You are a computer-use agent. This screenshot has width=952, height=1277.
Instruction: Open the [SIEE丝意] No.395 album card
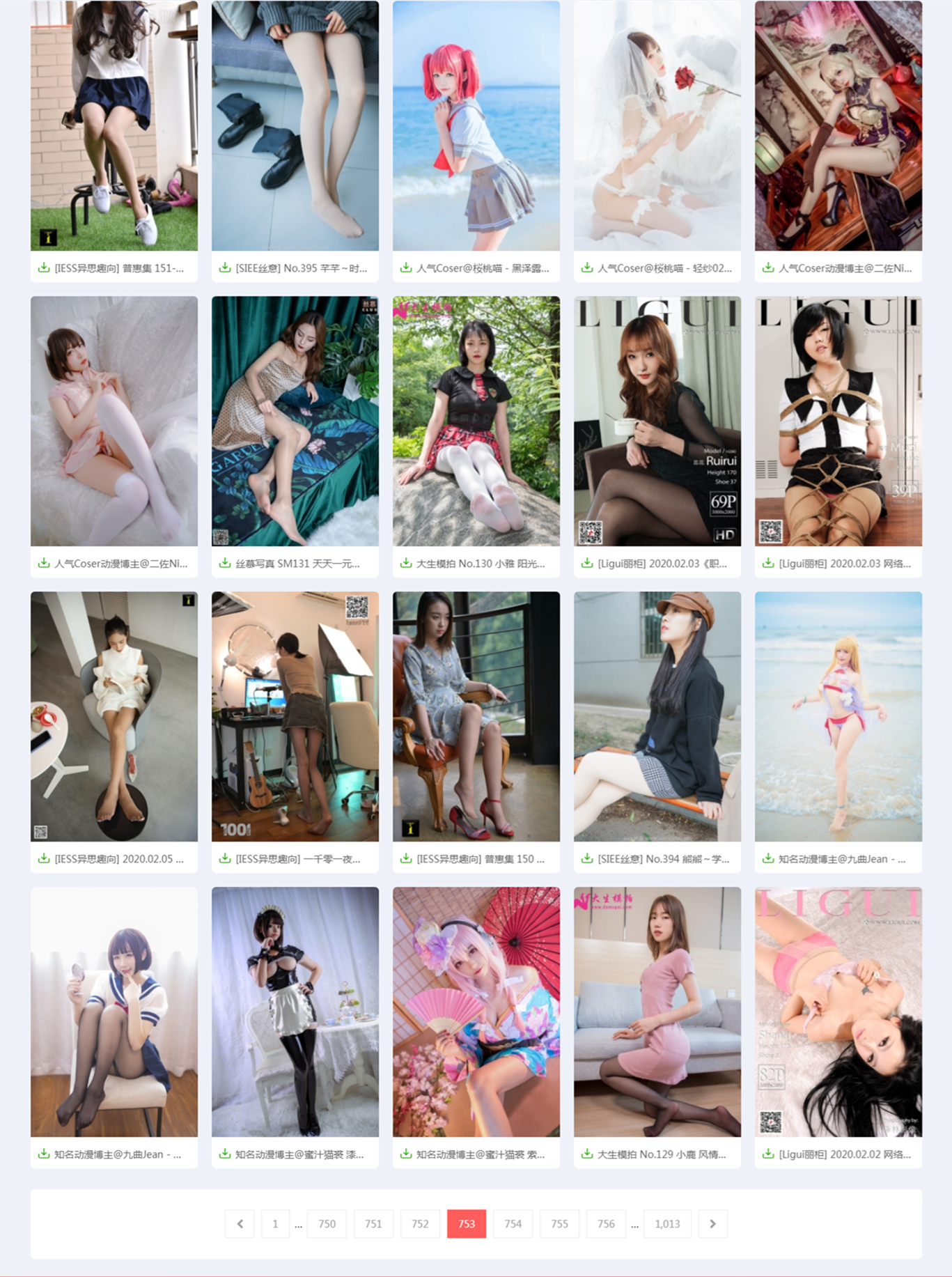coord(301,268)
